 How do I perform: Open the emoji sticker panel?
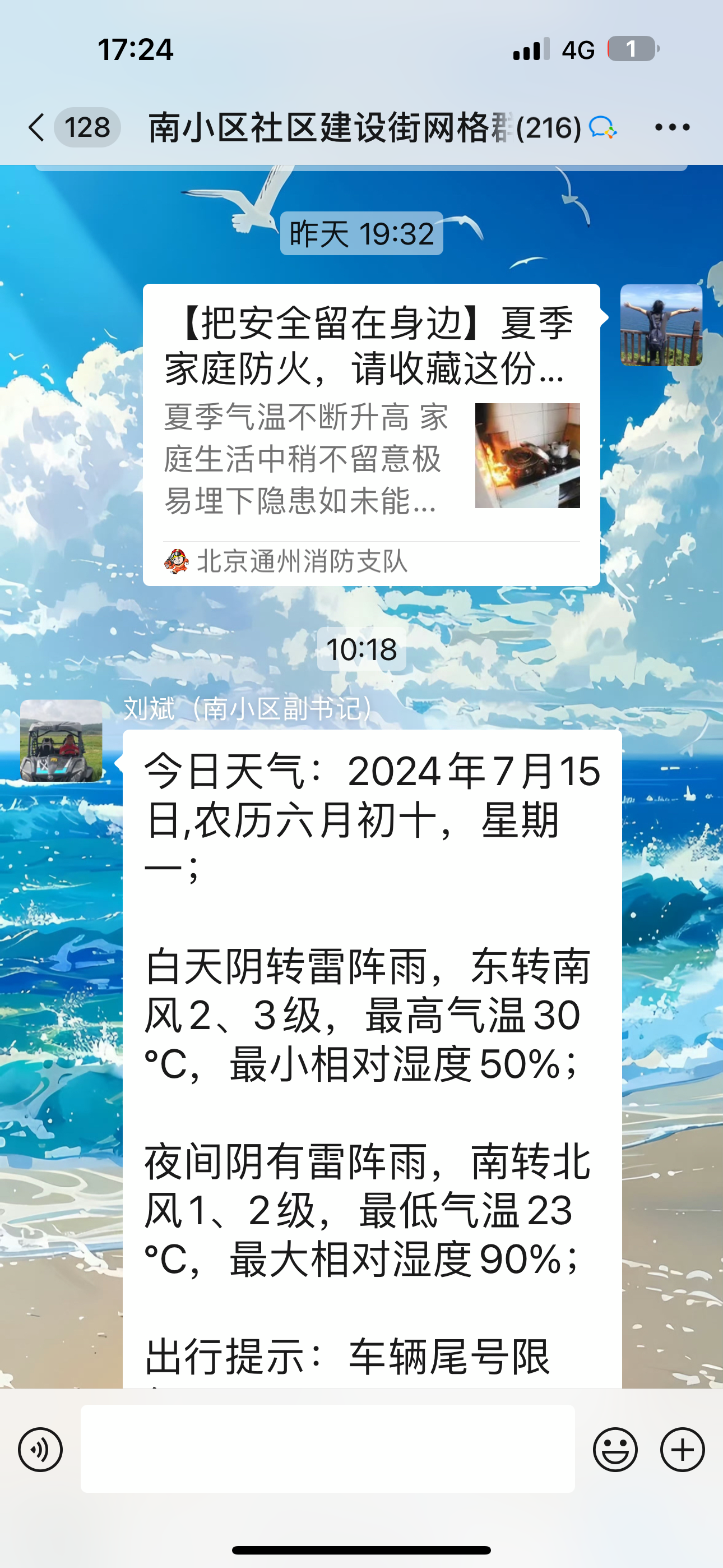615,1449
